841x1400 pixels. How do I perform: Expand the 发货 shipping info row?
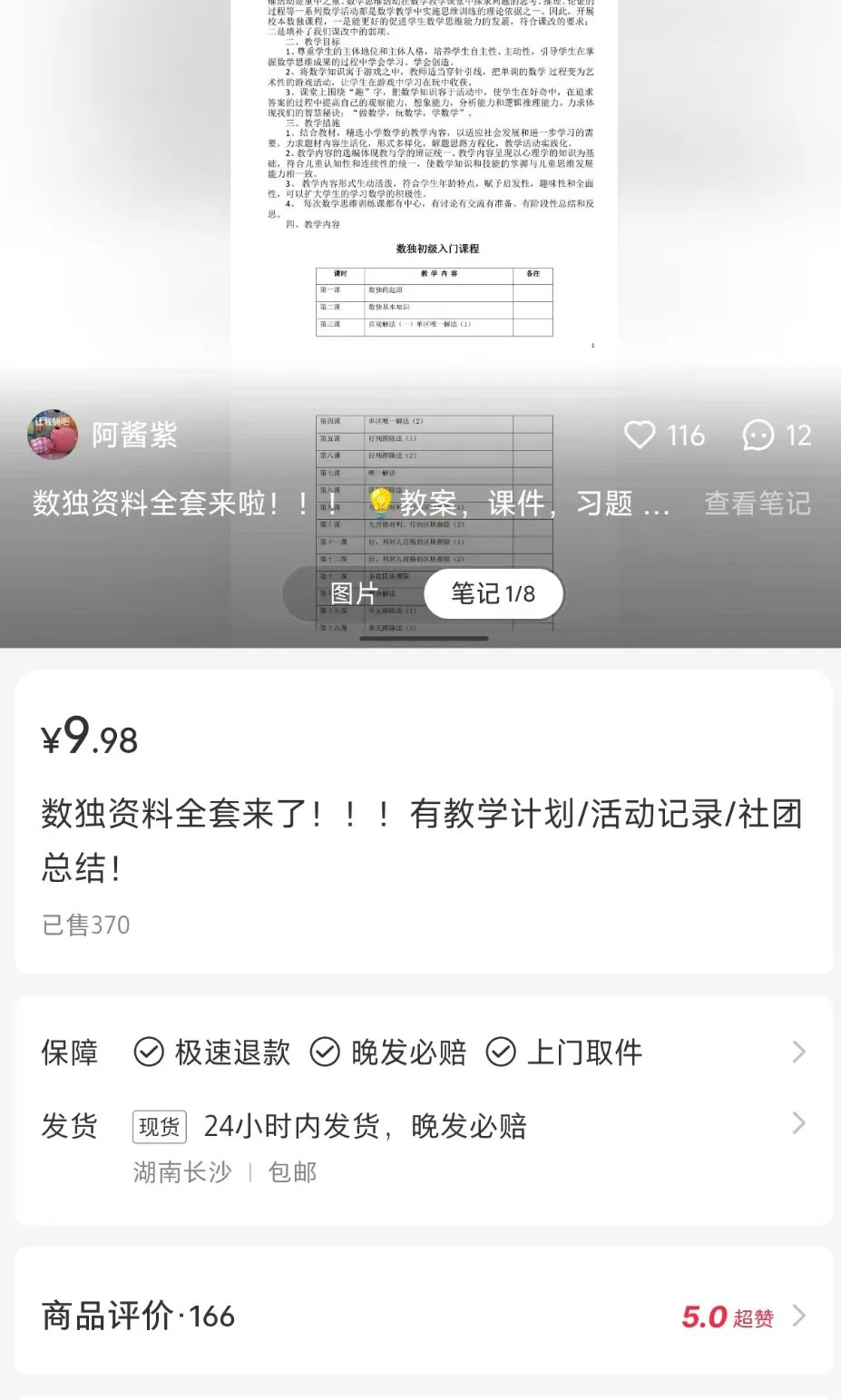coord(424,1126)
